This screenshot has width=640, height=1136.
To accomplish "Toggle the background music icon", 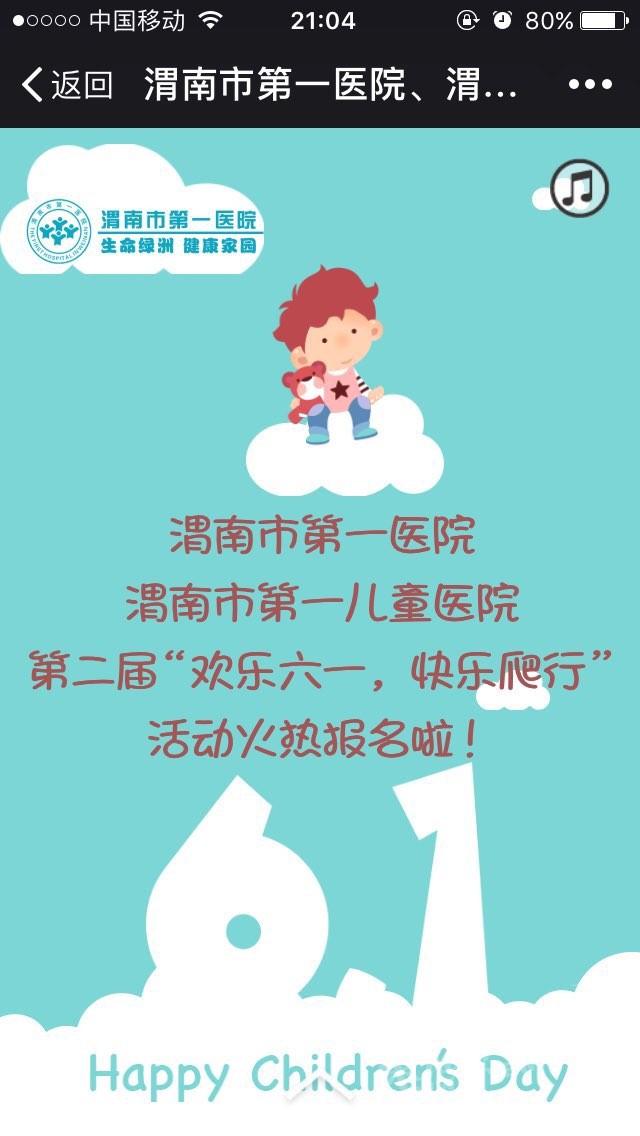I will 580,188.
